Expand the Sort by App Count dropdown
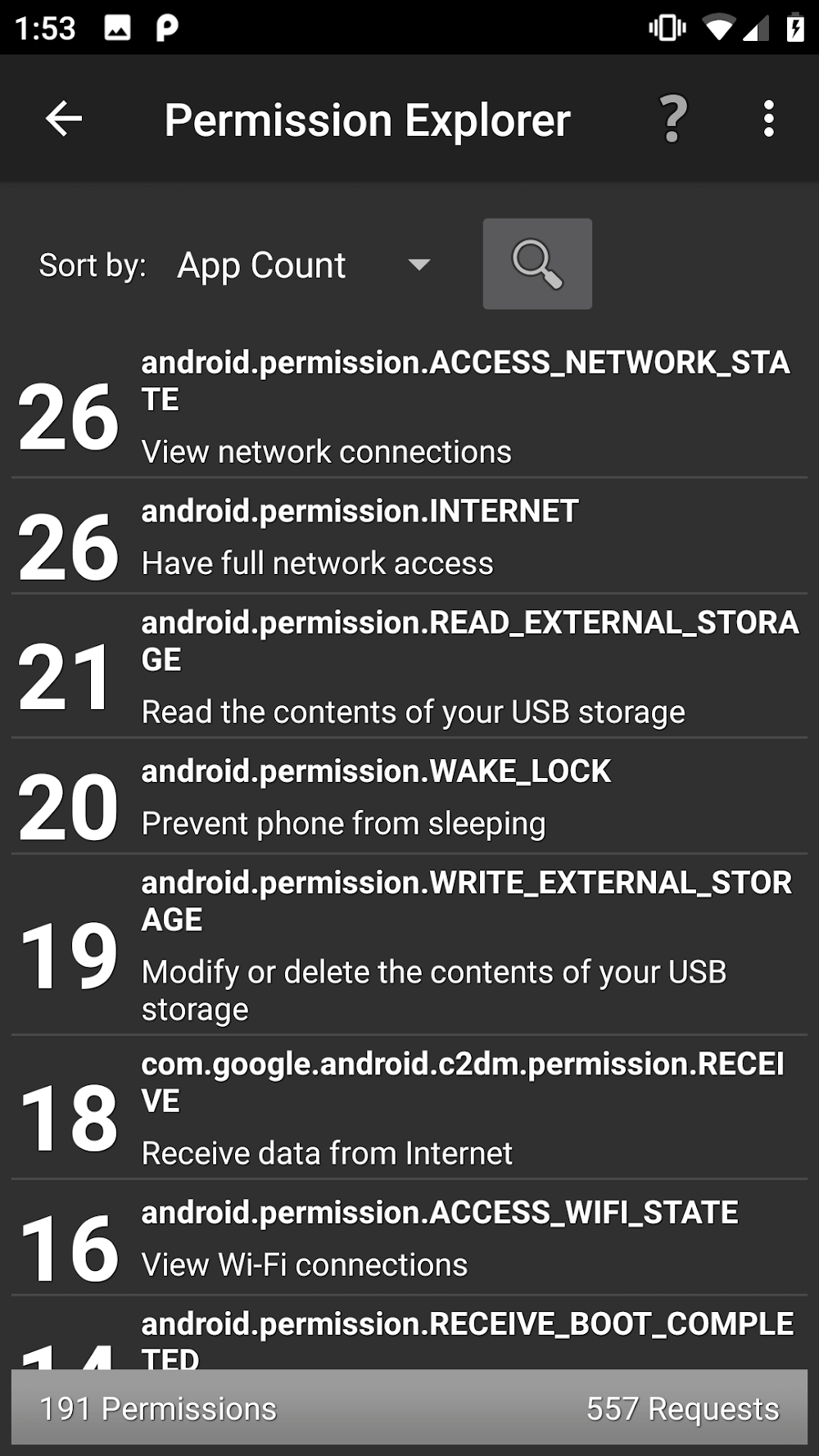 click(303, 265)
